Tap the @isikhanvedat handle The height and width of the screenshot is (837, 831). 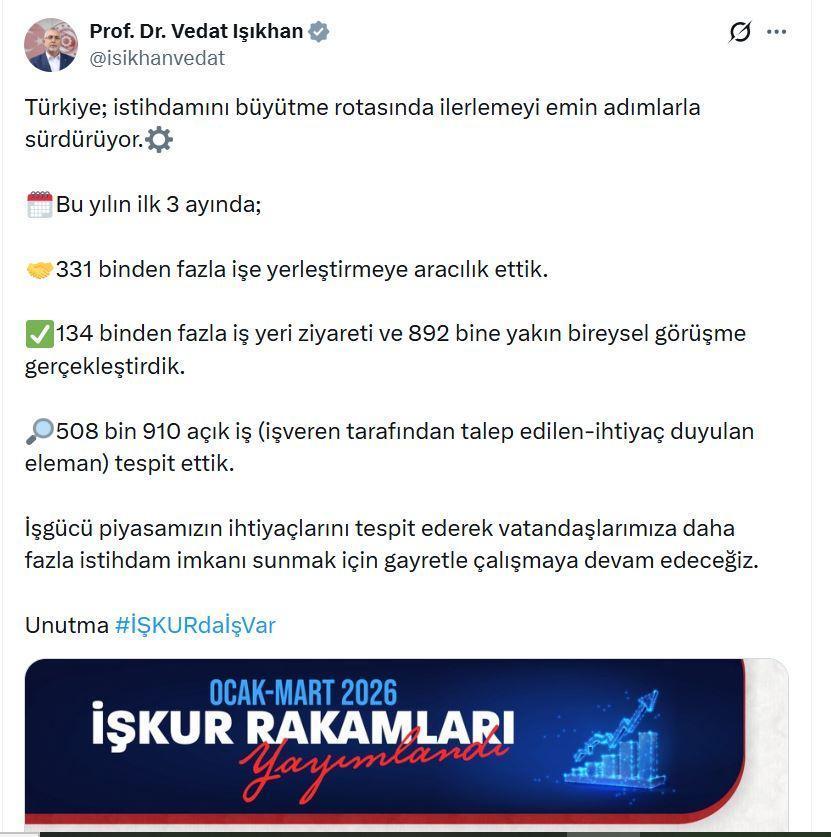pyautogui.click(x=157, y=58)
